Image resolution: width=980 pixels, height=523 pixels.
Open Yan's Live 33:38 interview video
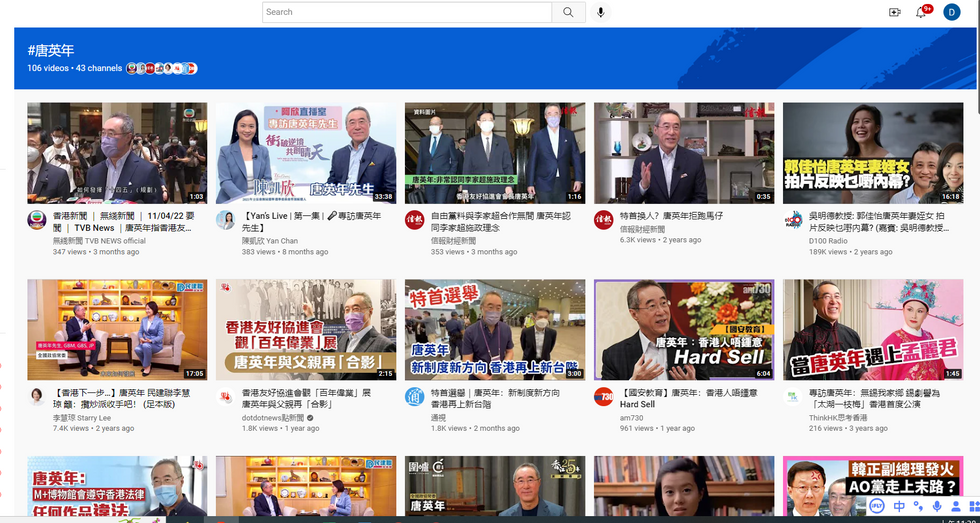306,153
